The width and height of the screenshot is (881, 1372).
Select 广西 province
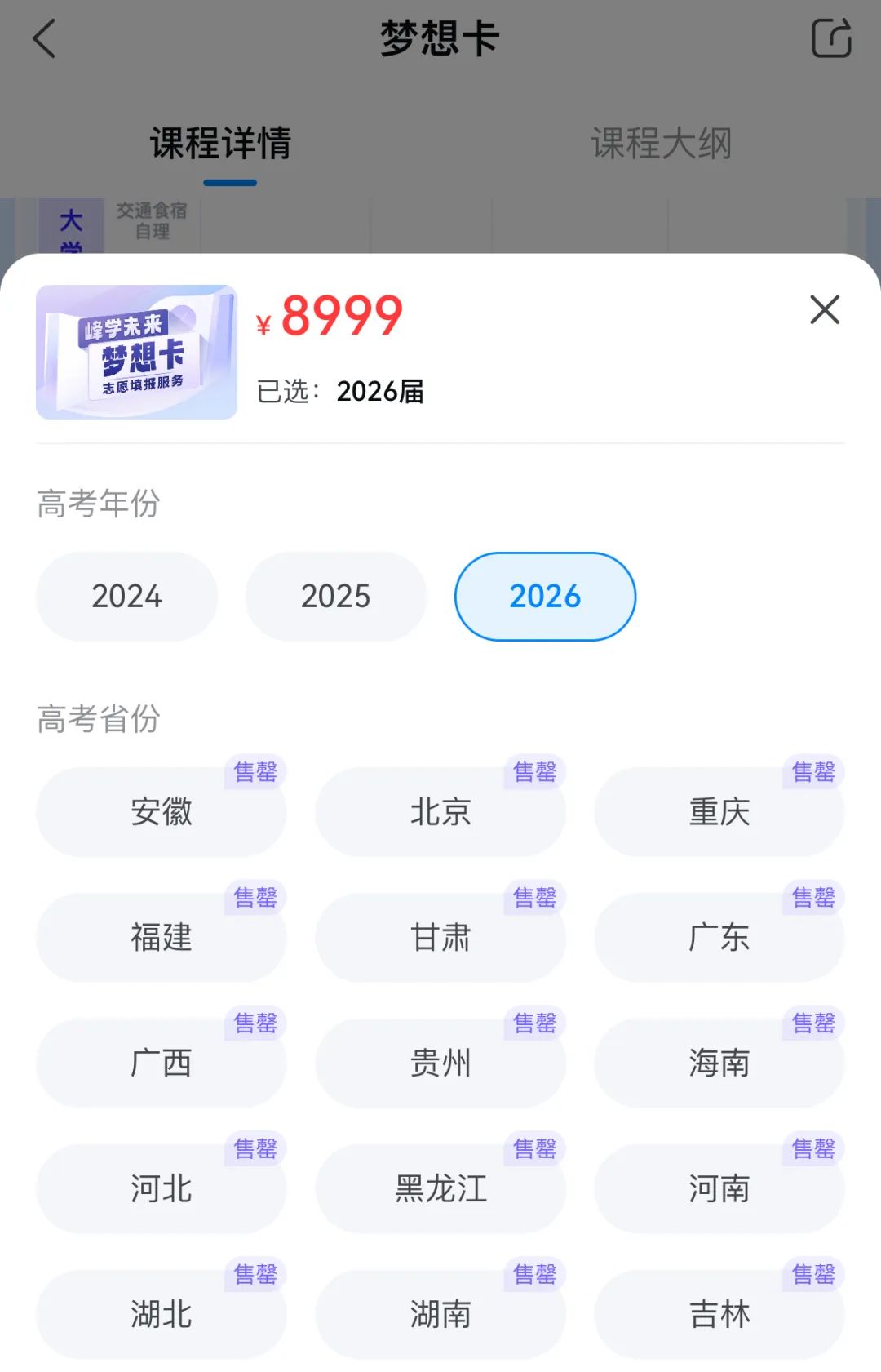click(161, 1063)
